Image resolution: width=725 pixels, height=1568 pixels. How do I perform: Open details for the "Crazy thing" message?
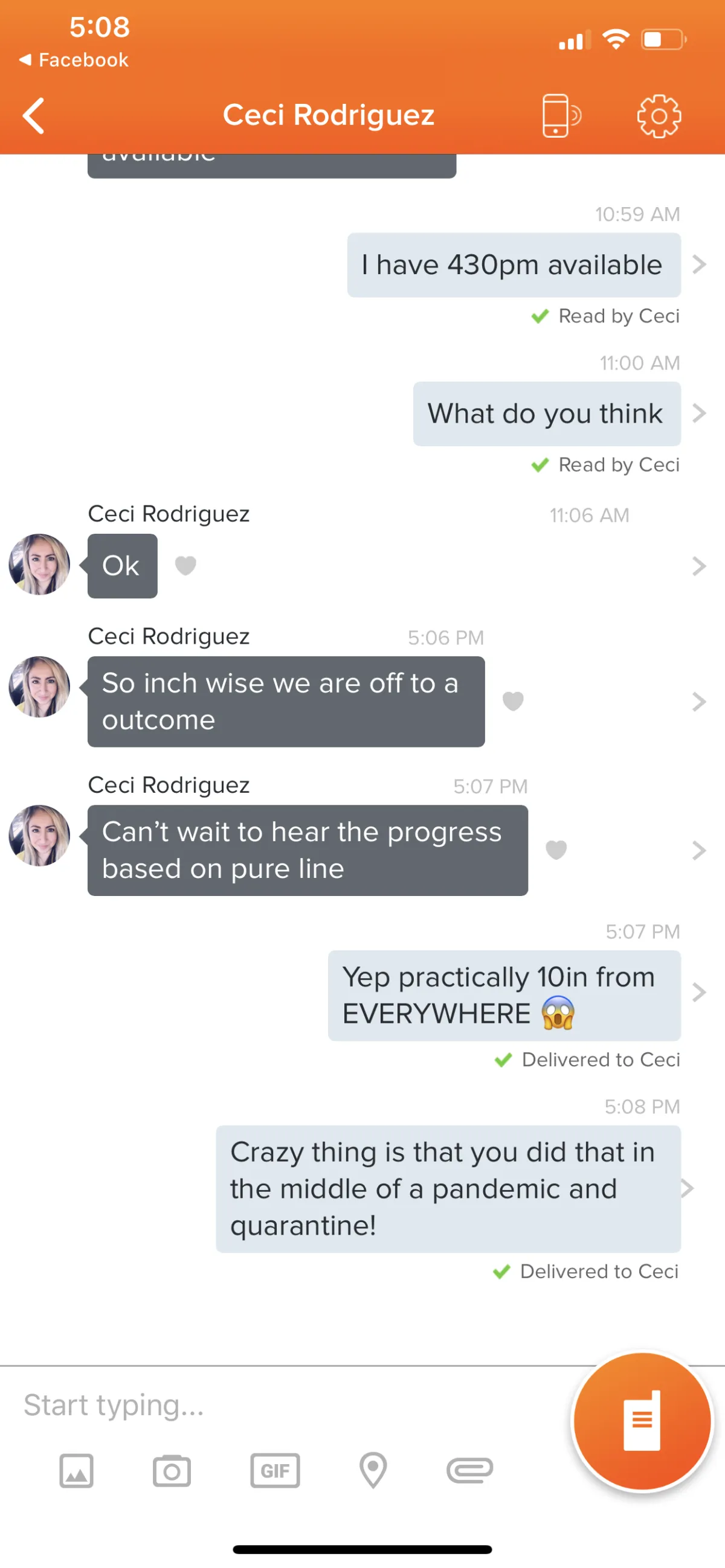point(688,1188)
